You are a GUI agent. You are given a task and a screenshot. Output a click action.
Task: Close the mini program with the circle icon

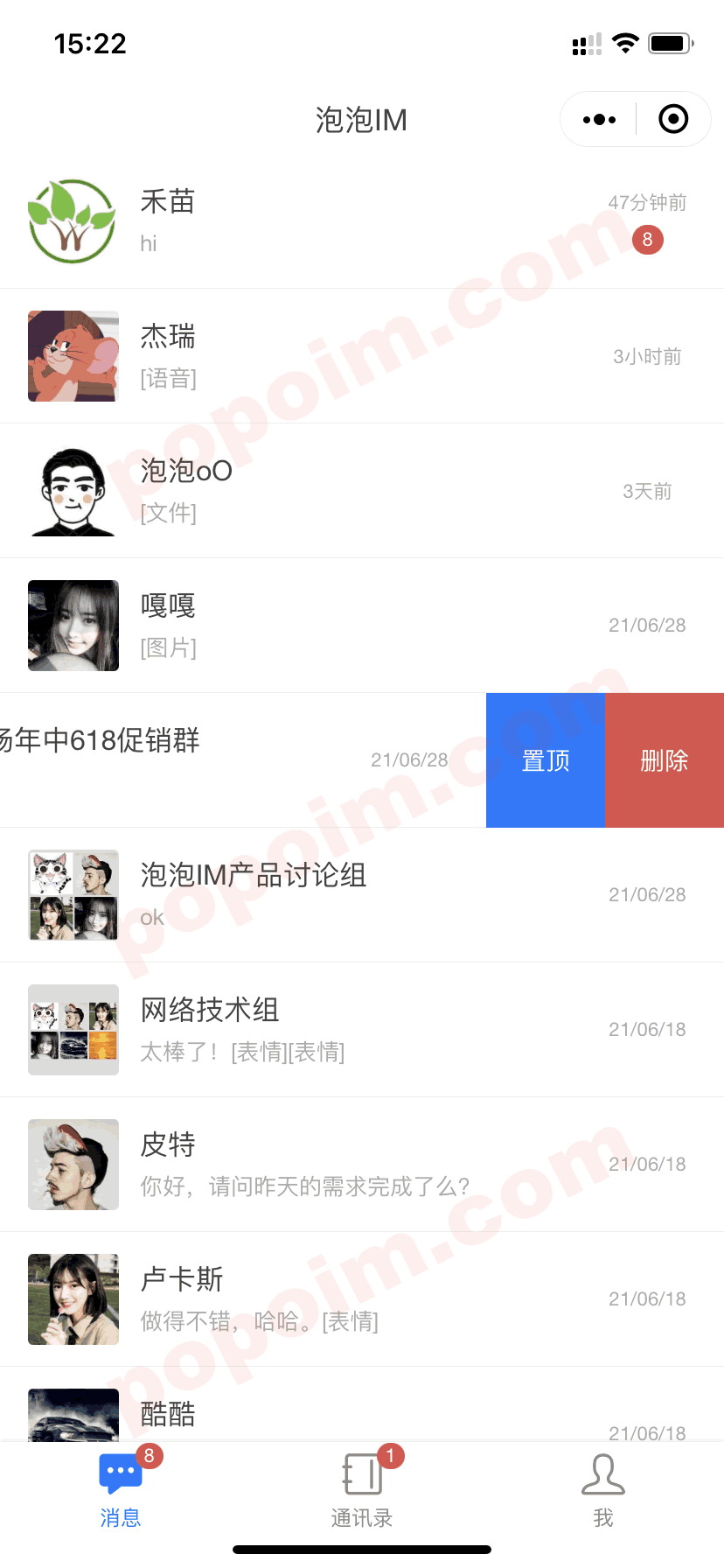pos(672,119)
